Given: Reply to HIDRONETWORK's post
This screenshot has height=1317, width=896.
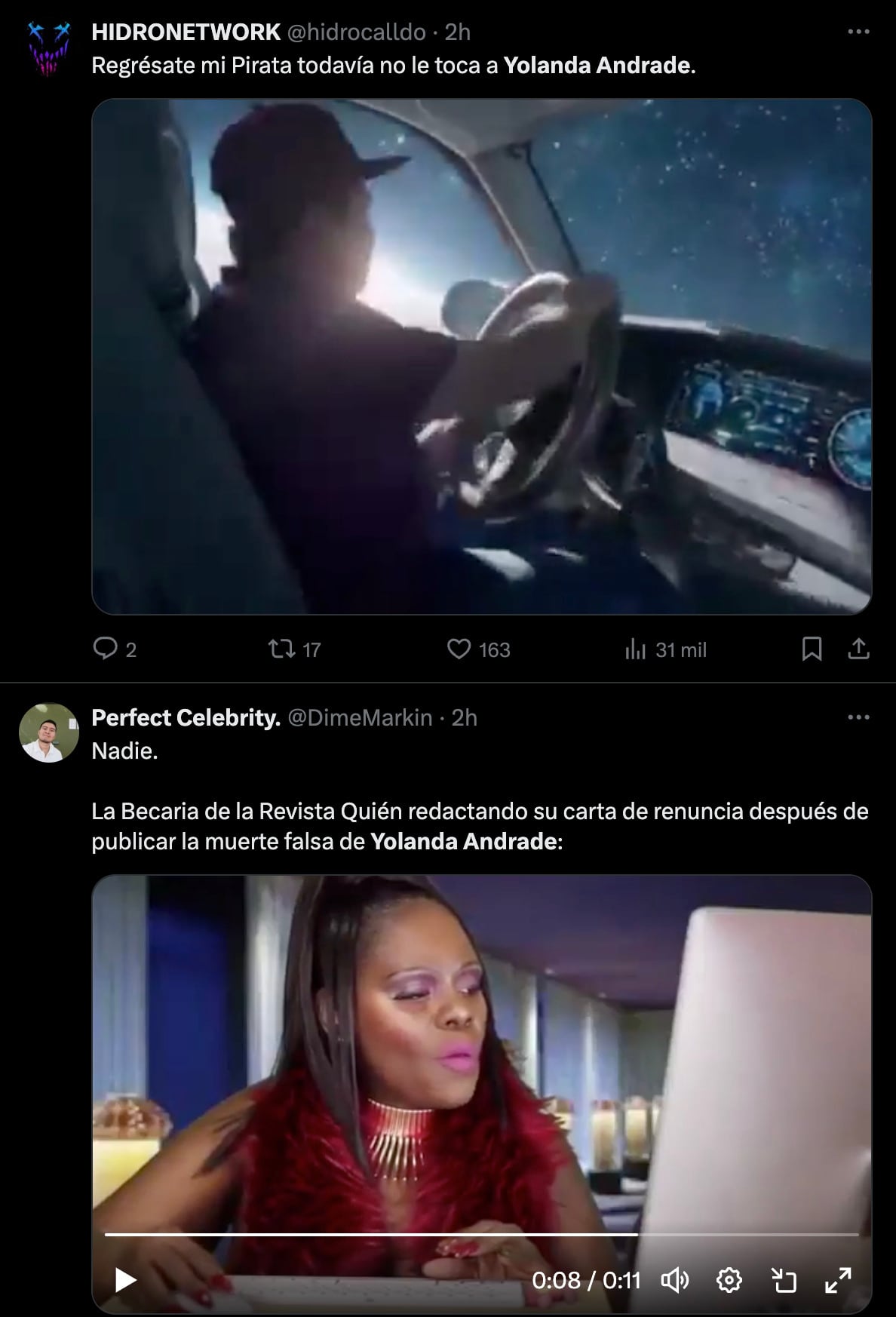Looking at the screenshot, I should pyautogui.click(x=105, y=649).
